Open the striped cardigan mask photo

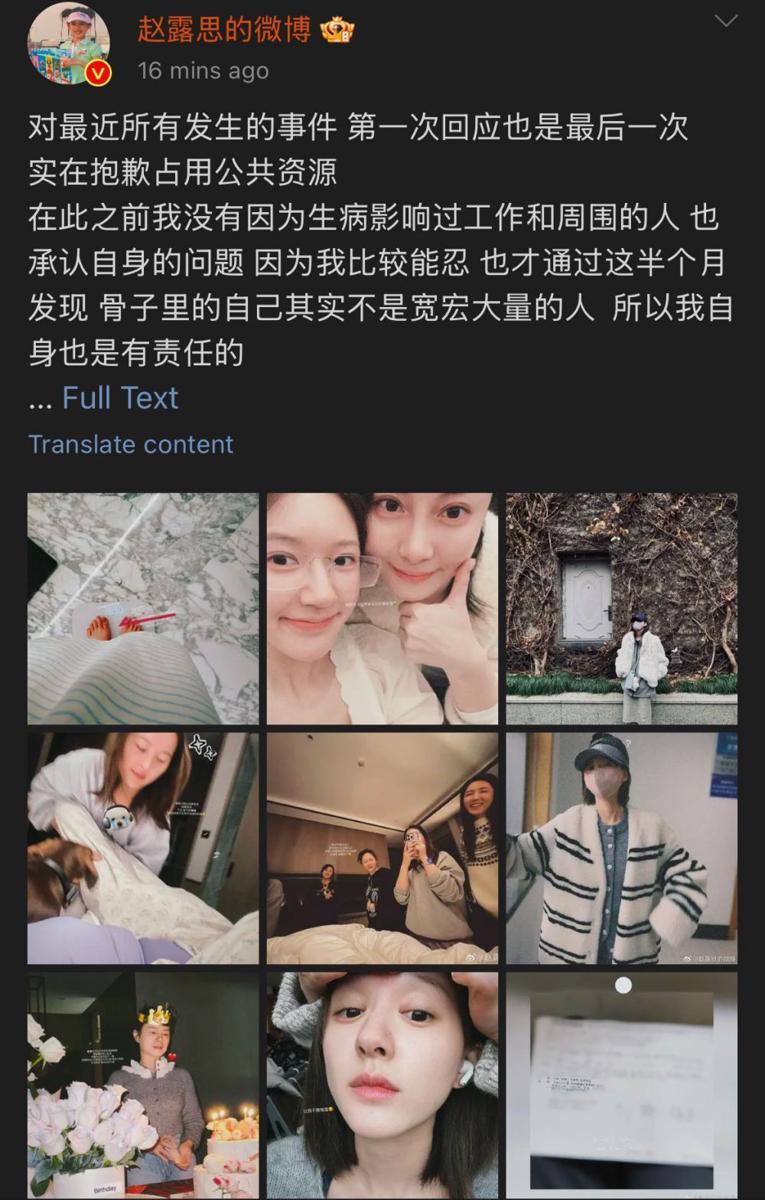(x=621, y=848)
